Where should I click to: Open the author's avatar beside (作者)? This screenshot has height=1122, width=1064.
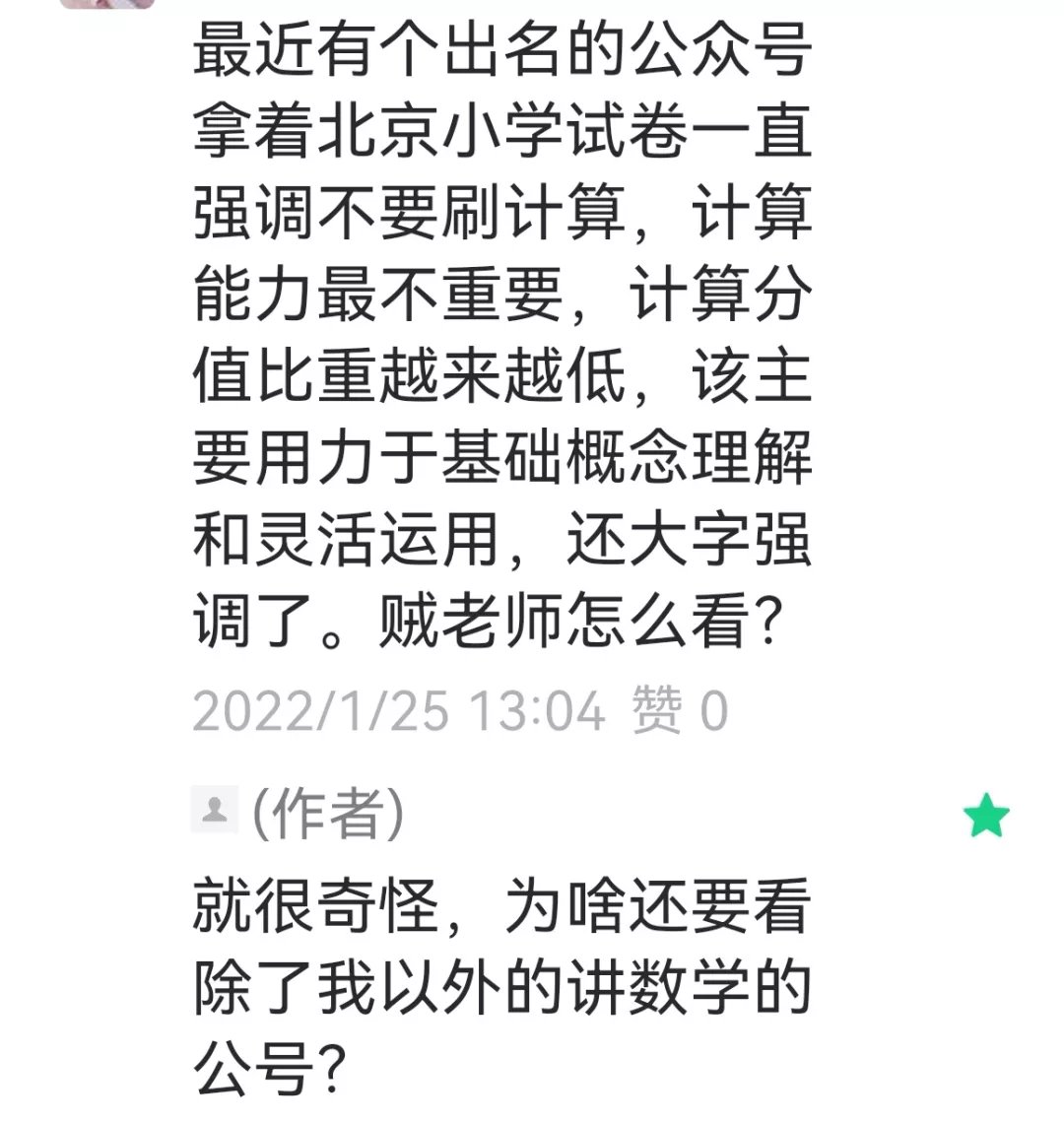click(214, 812)
